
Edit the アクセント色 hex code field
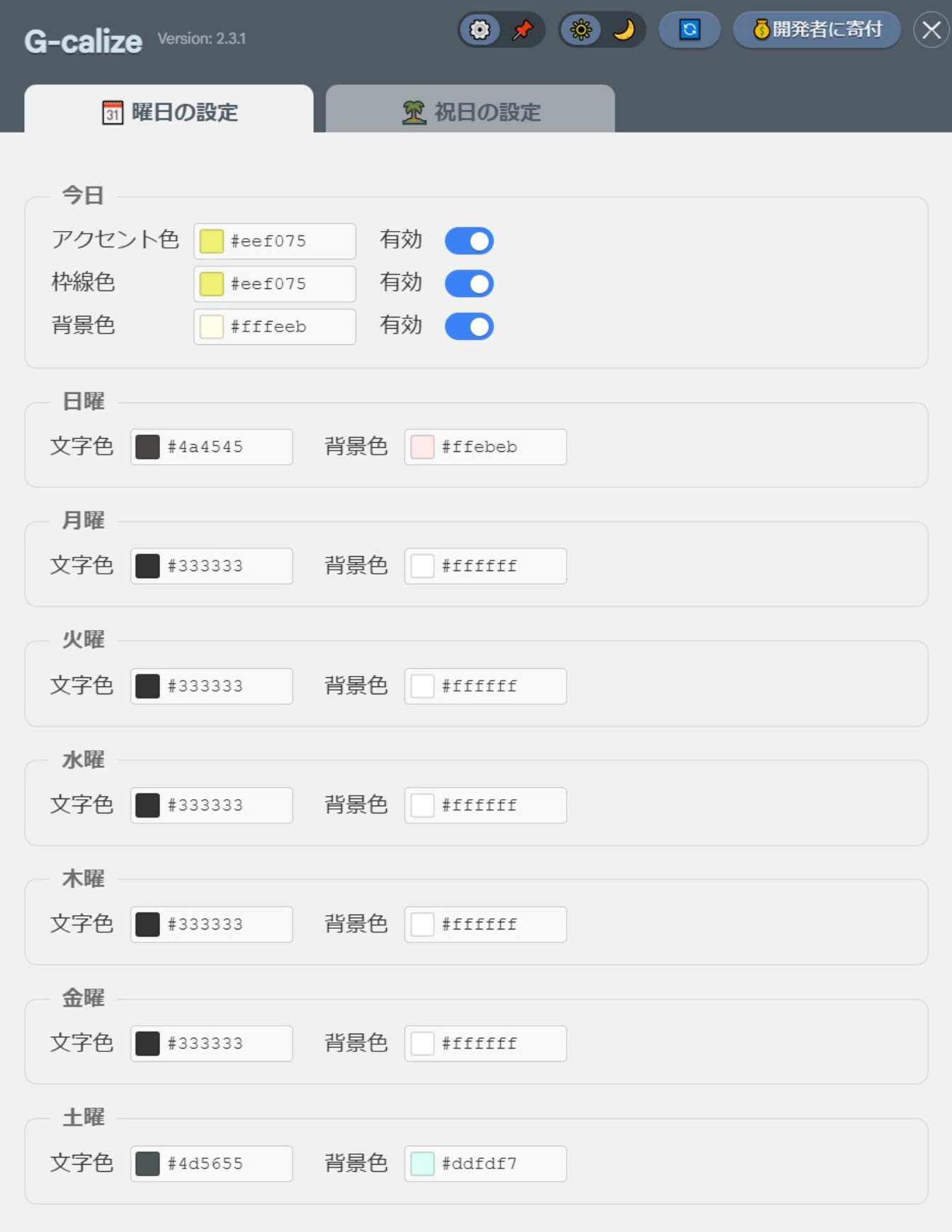coord(287,241)
